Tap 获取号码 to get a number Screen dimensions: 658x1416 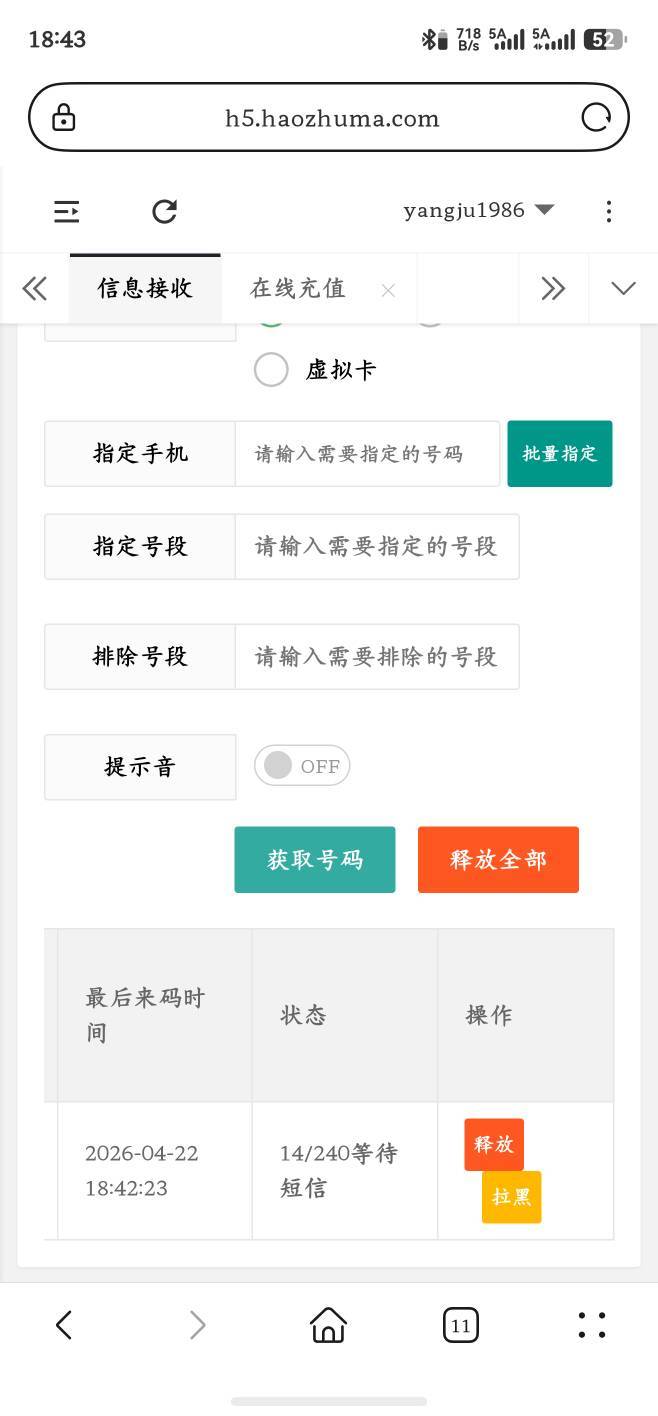click(315, 860)
